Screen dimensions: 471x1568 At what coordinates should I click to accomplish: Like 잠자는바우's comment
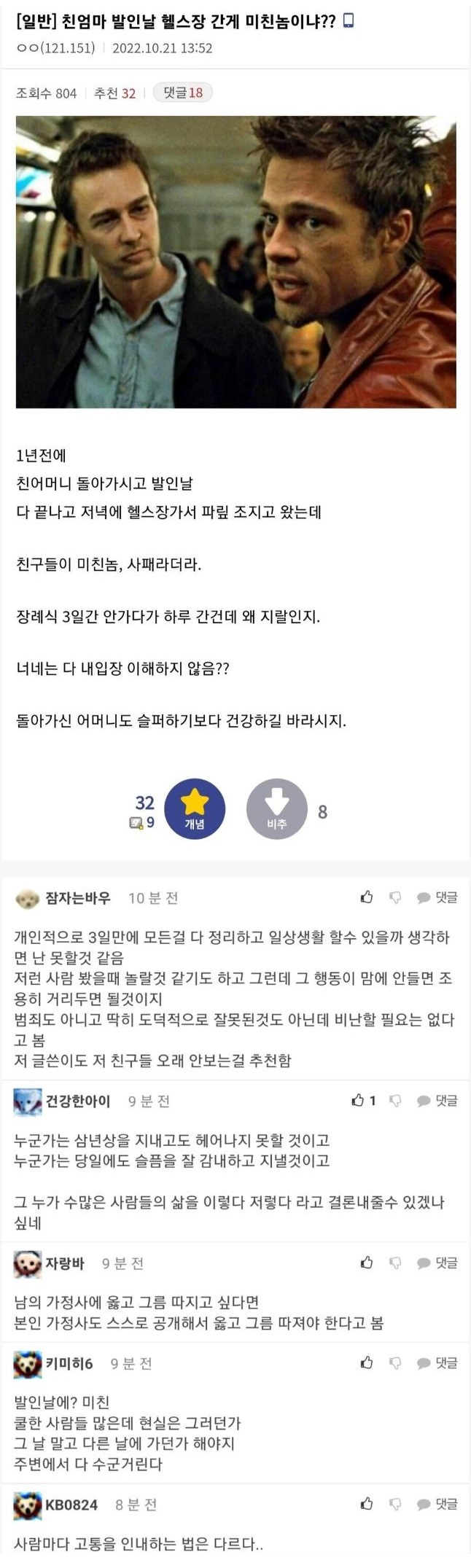click(x=367, y=897)
